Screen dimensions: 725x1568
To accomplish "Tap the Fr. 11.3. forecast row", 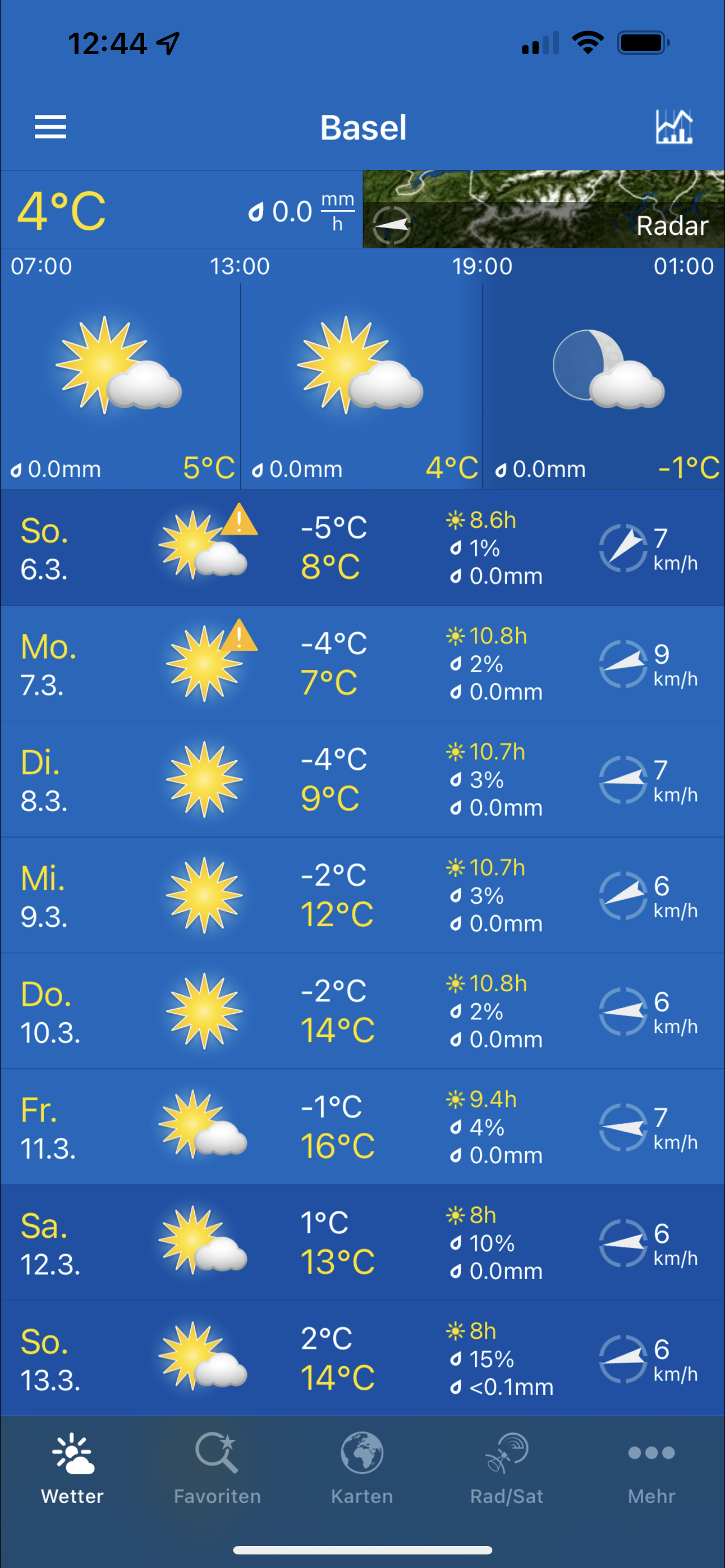I will [x=362, y=1126].
